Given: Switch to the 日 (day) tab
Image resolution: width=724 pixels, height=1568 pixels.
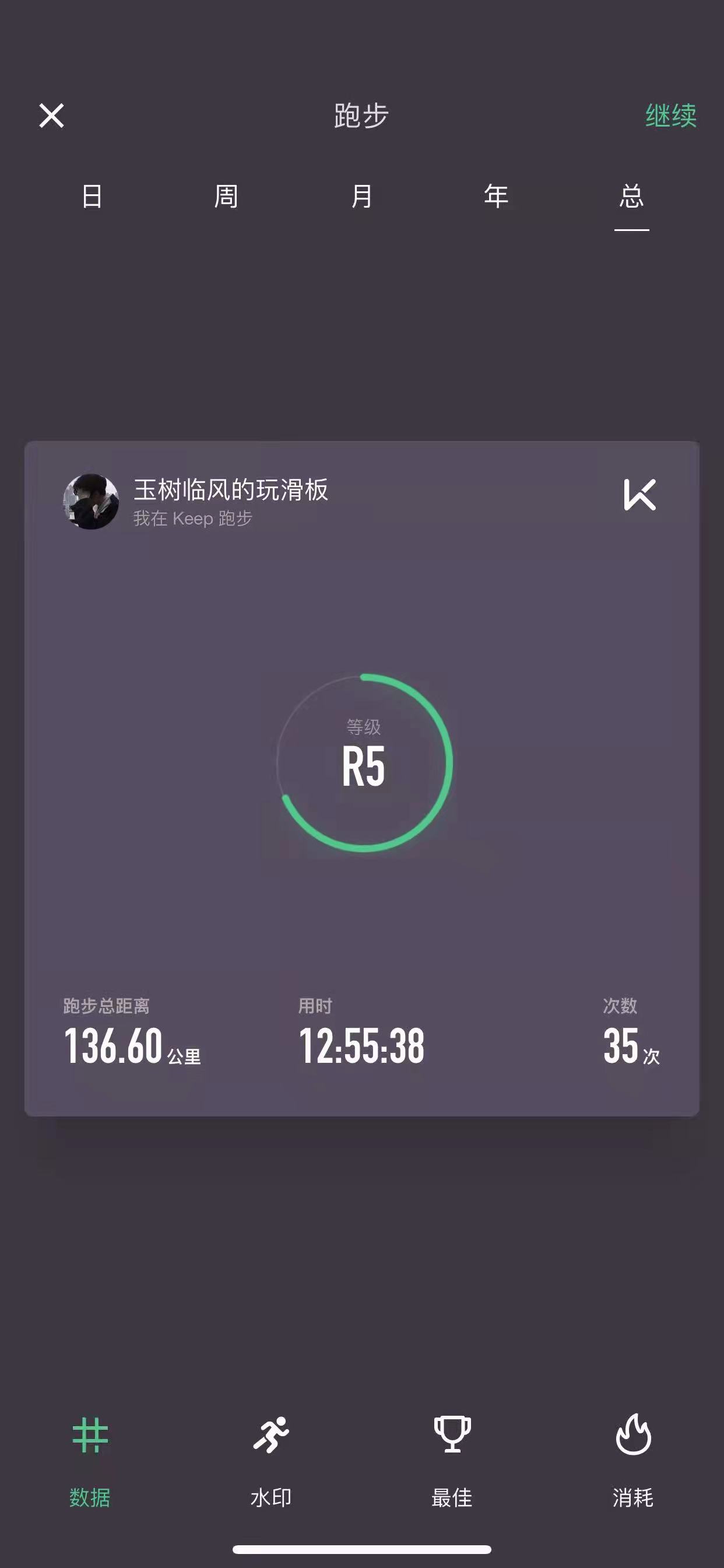Looking at the screenshot, I should tap(92, 197).
